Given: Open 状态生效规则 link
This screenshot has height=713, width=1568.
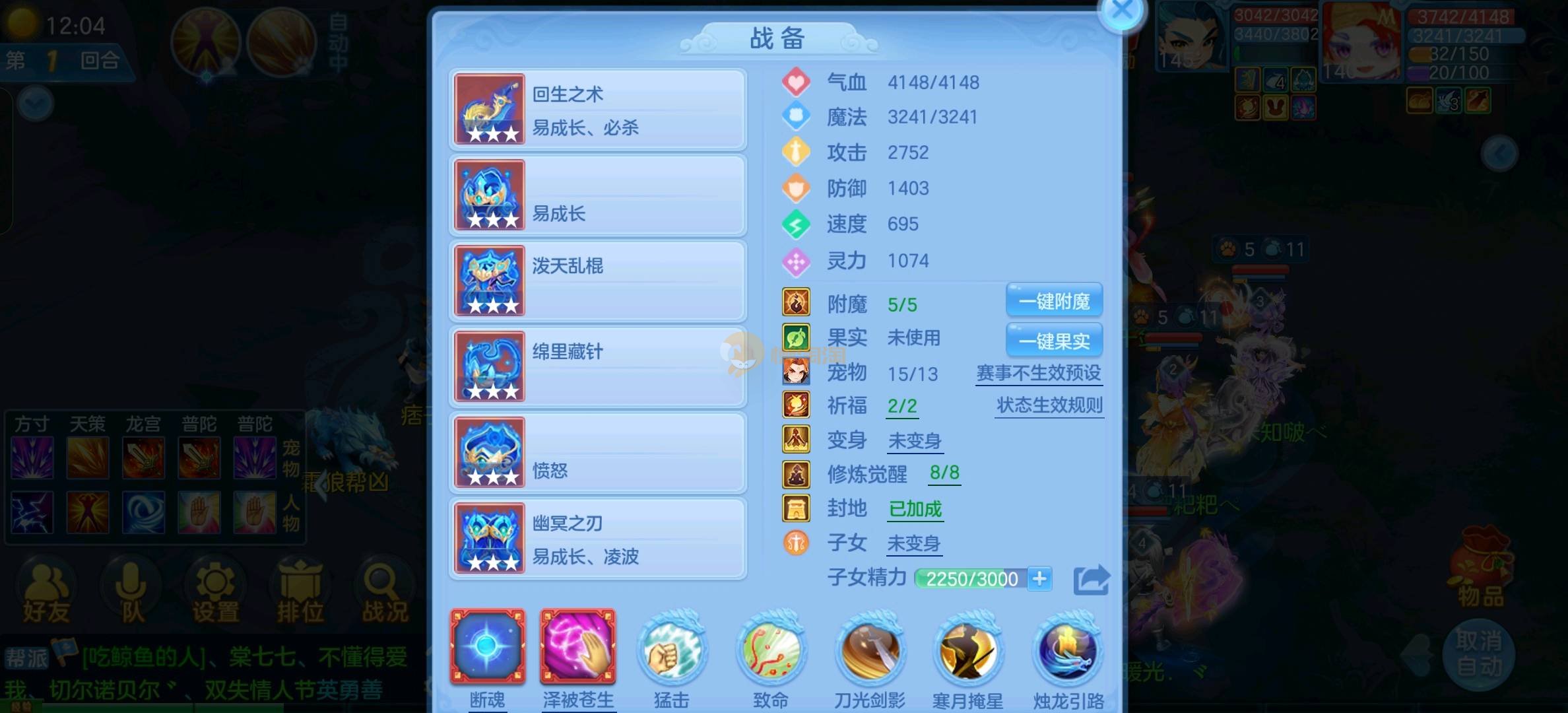Looking at the screenshot, I should coord(1049,405).
